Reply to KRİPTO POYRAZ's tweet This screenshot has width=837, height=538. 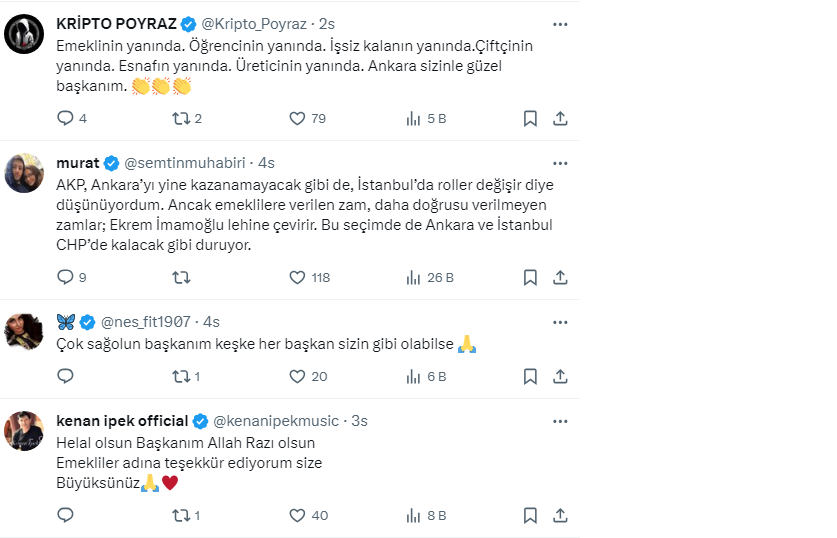pyautogui.click(x=66, y=118)
